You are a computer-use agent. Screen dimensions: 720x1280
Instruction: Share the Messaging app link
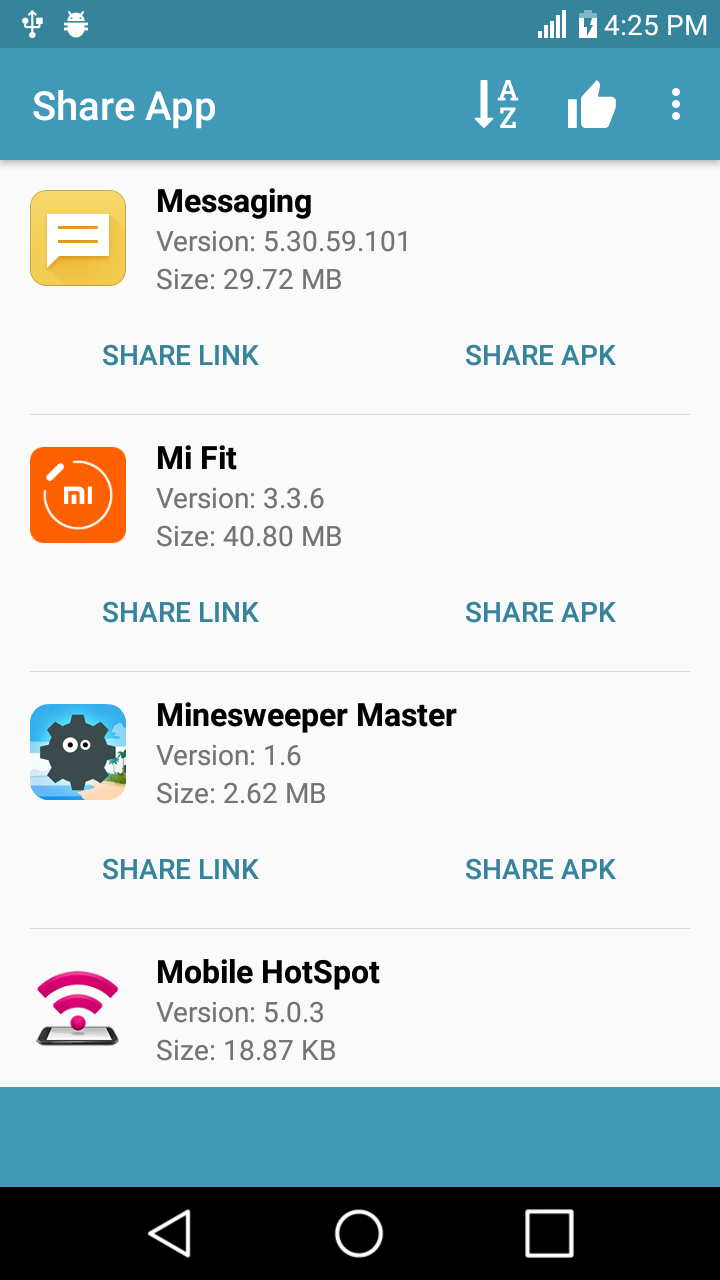point(180,355)
